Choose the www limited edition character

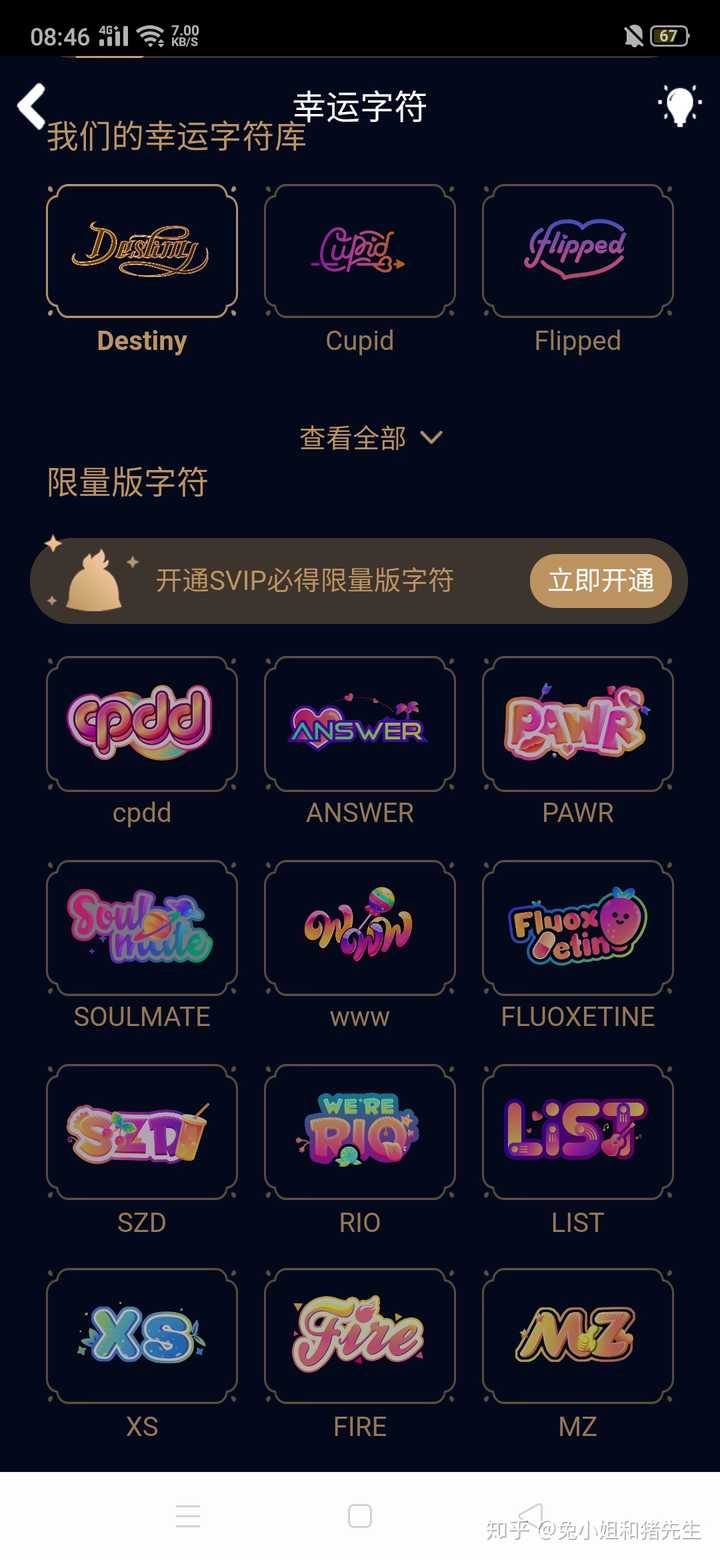pos(360,928)
